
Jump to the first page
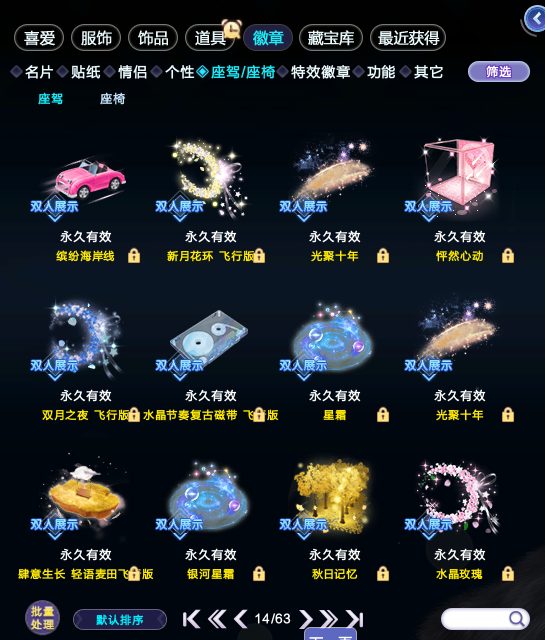click(x=191, y=619)
